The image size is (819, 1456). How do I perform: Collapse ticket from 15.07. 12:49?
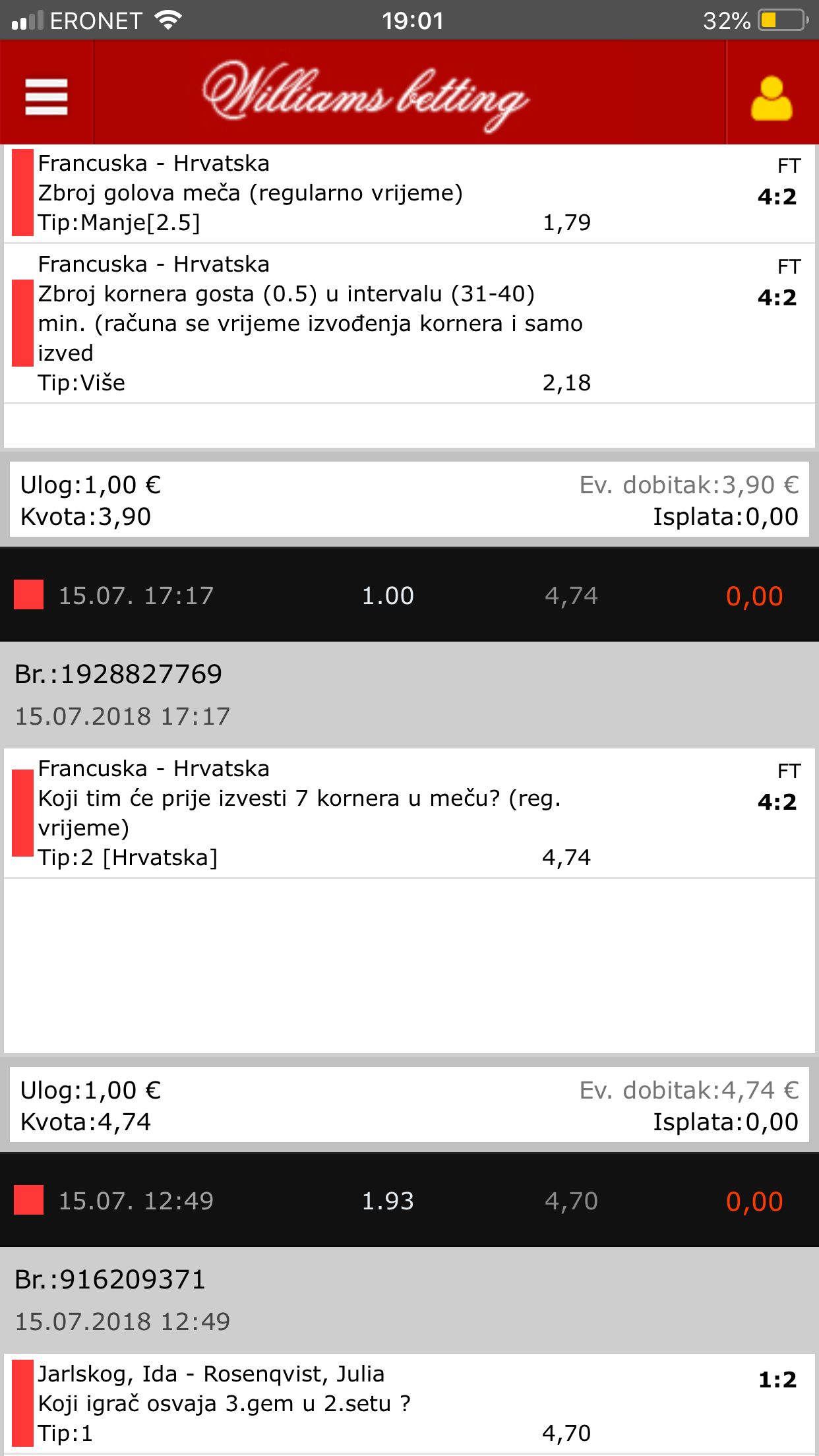[409, 1201]
